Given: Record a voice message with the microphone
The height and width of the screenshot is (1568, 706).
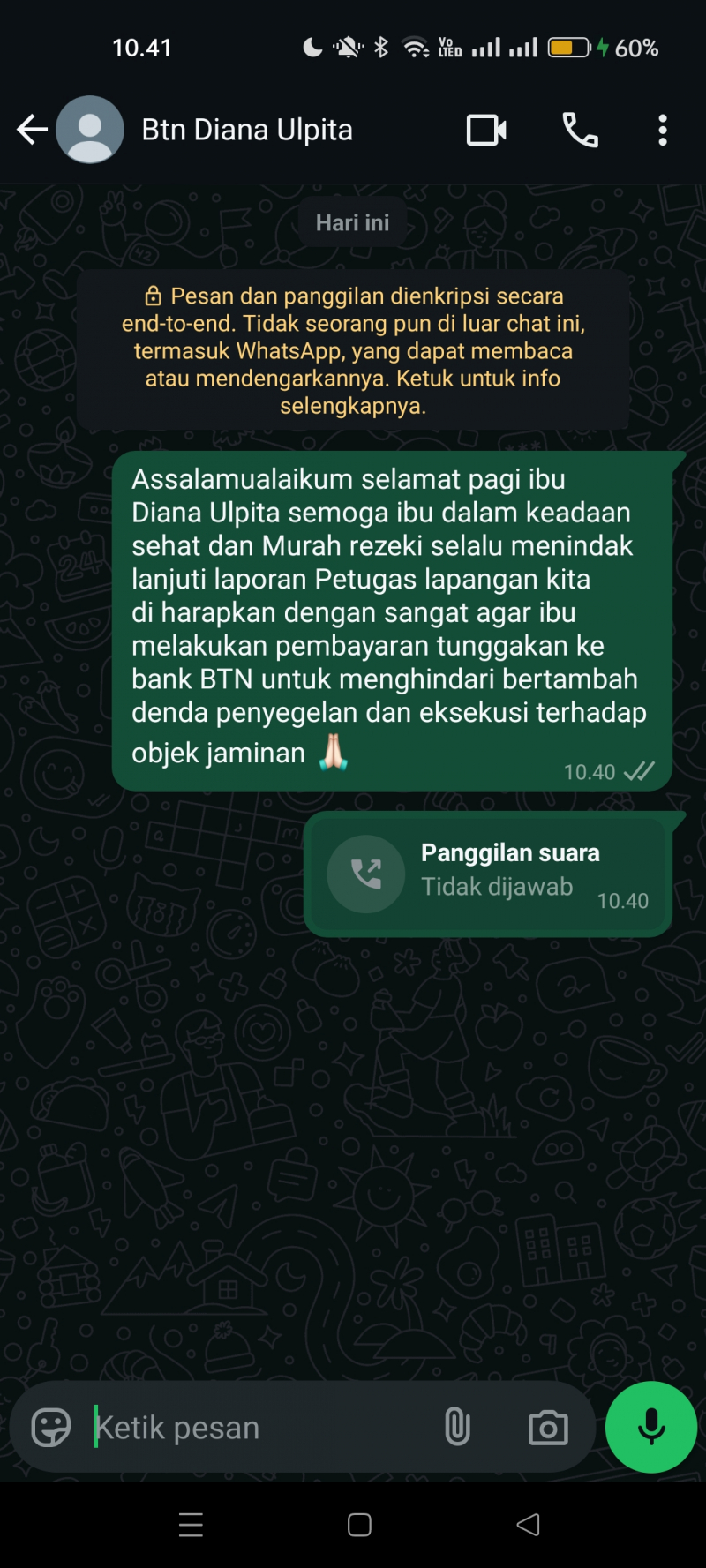Looking at the screenshot, I should 651,1427.
